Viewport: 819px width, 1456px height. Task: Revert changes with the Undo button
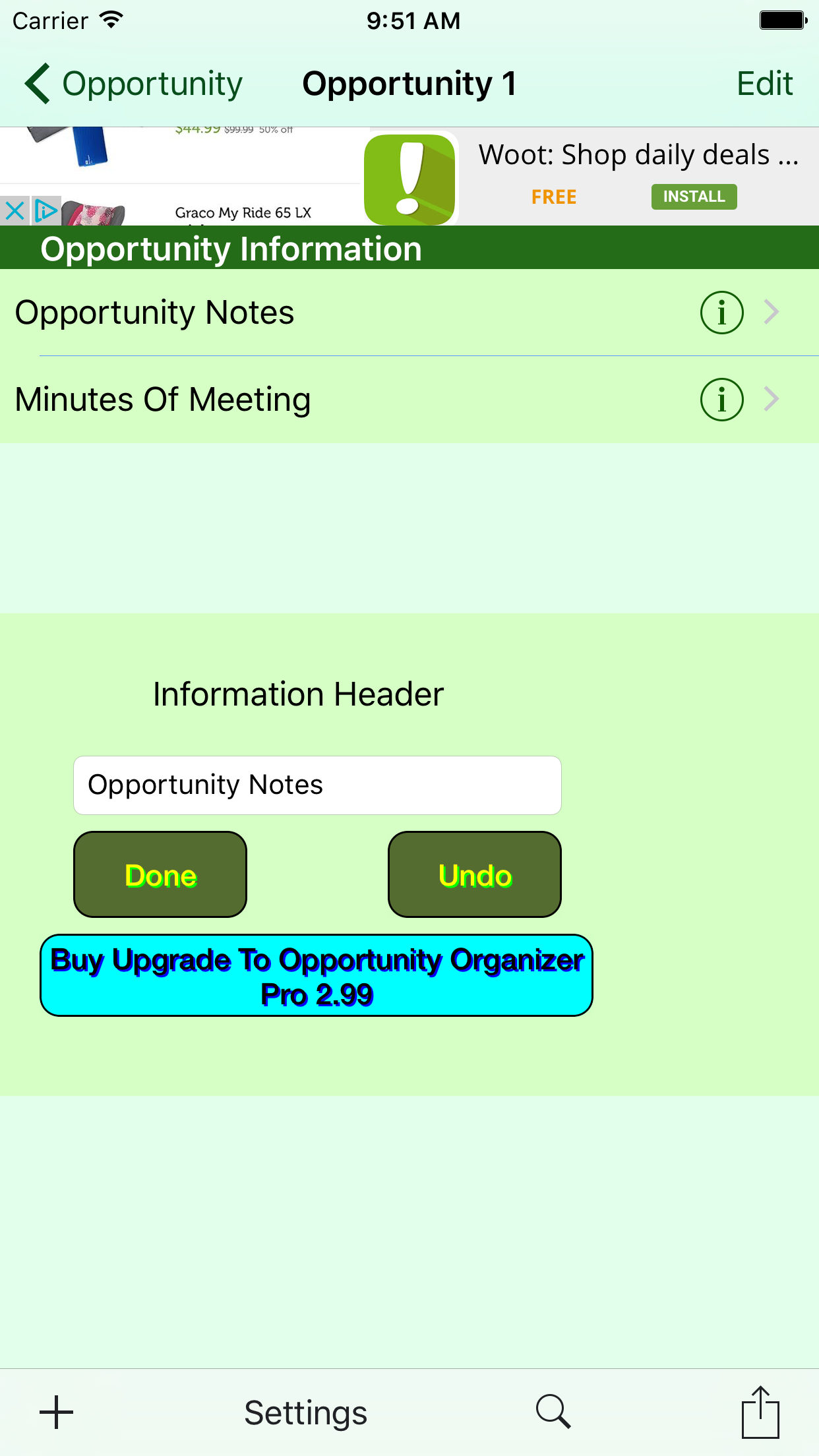[475, 874]
